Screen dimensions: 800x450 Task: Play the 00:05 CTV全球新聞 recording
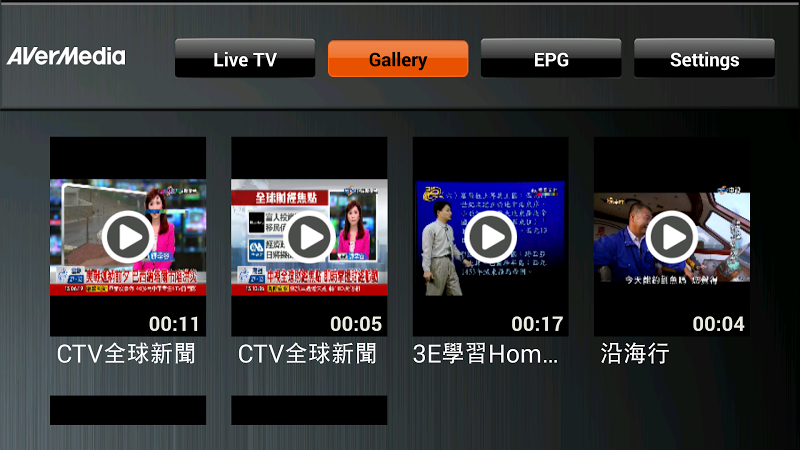pos(309,237)
